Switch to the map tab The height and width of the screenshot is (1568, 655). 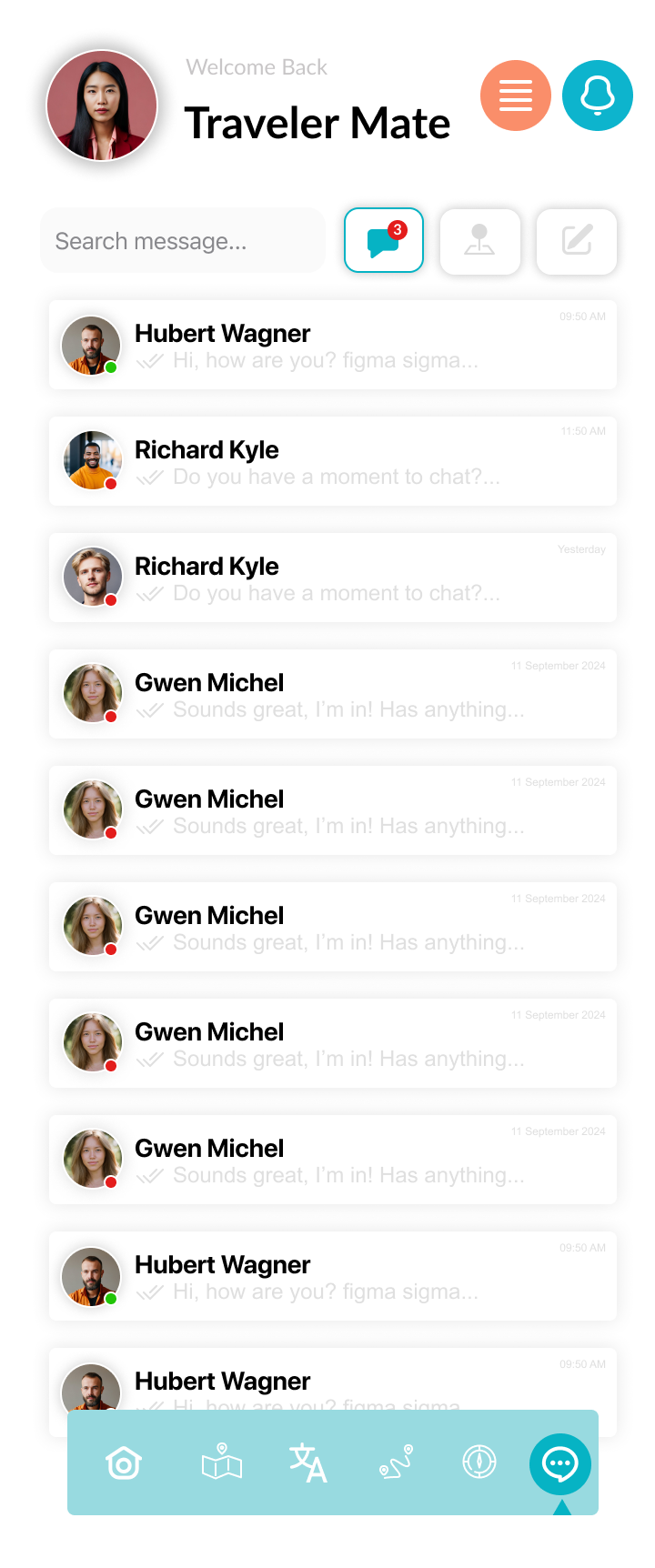point(221,1463)
